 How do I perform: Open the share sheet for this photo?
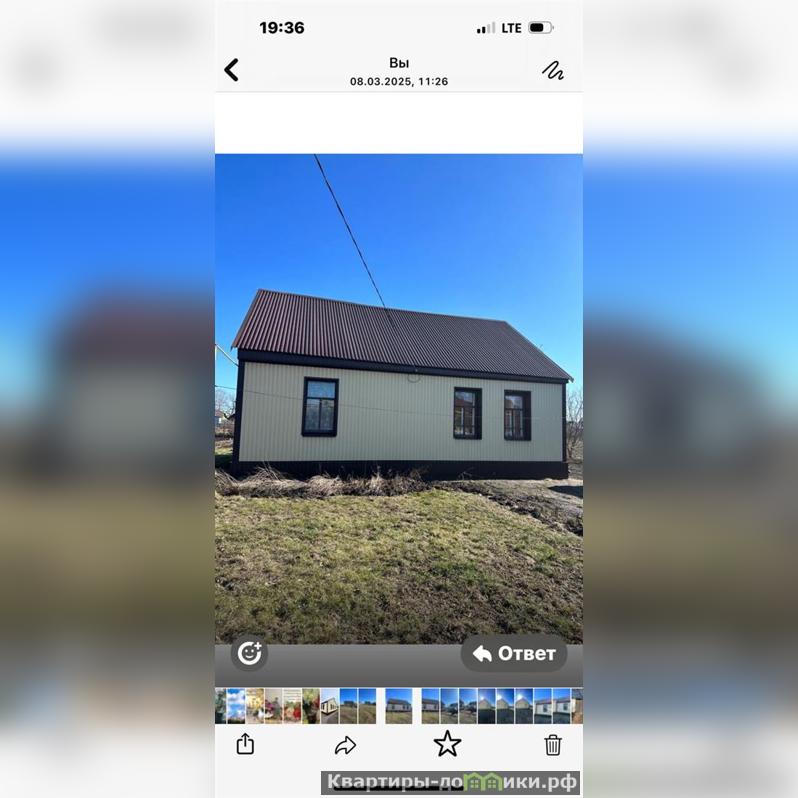[245, 744]
